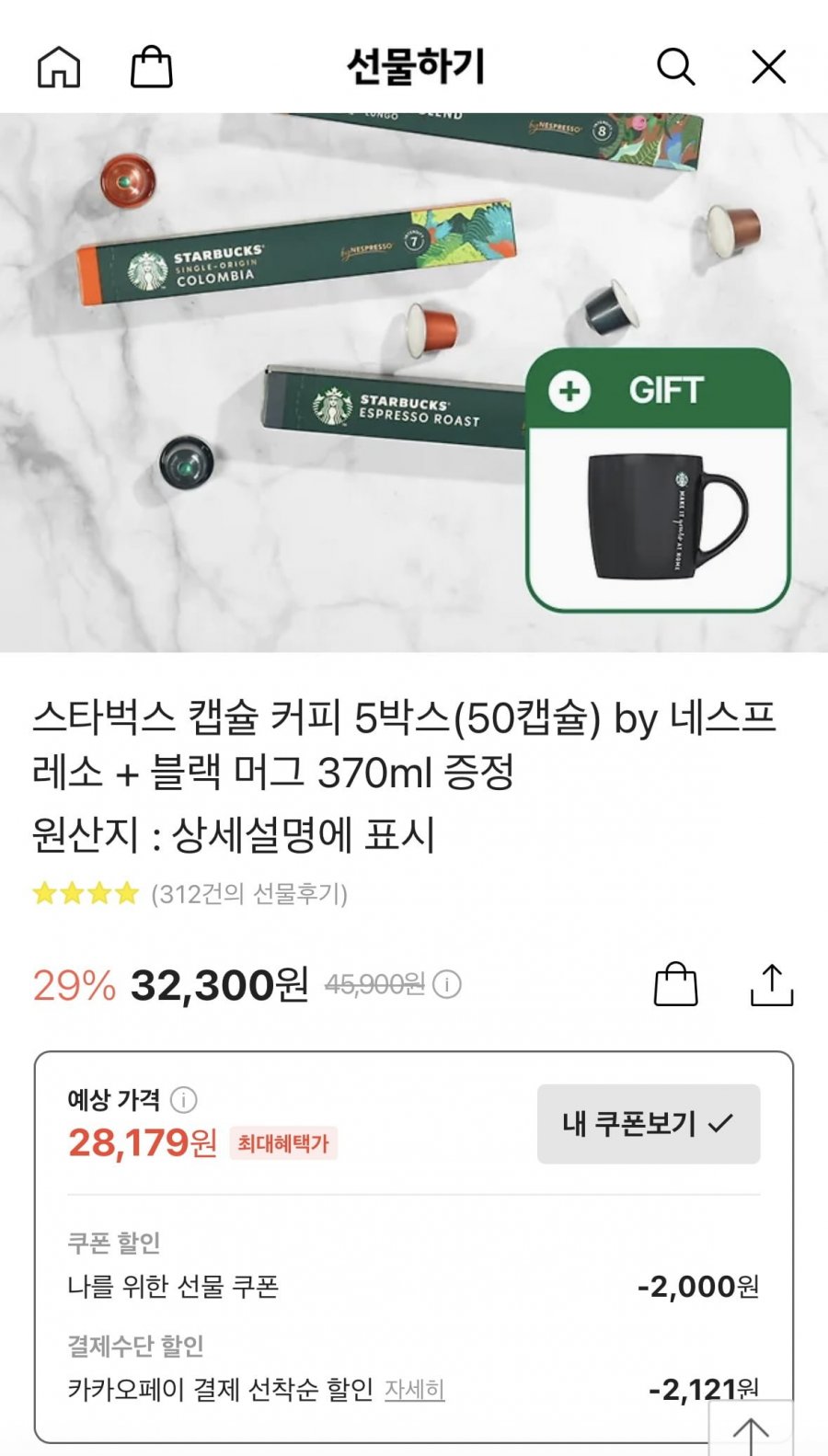Tap the 내 쿠폰보기 button
The image size is (828, 1456).
click(649, 1123)
